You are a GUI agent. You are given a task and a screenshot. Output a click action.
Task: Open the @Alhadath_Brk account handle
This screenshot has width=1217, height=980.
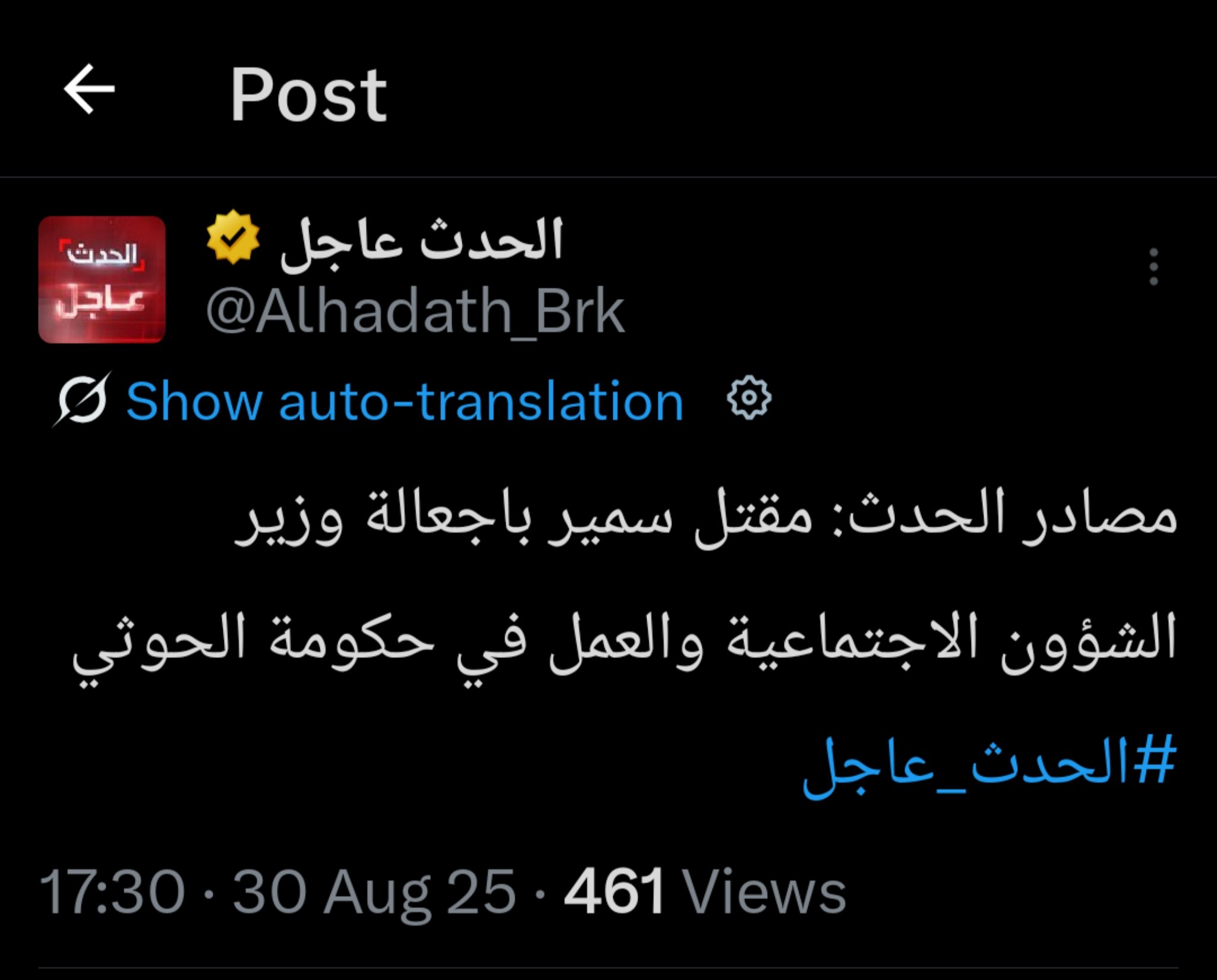[415, 311]
